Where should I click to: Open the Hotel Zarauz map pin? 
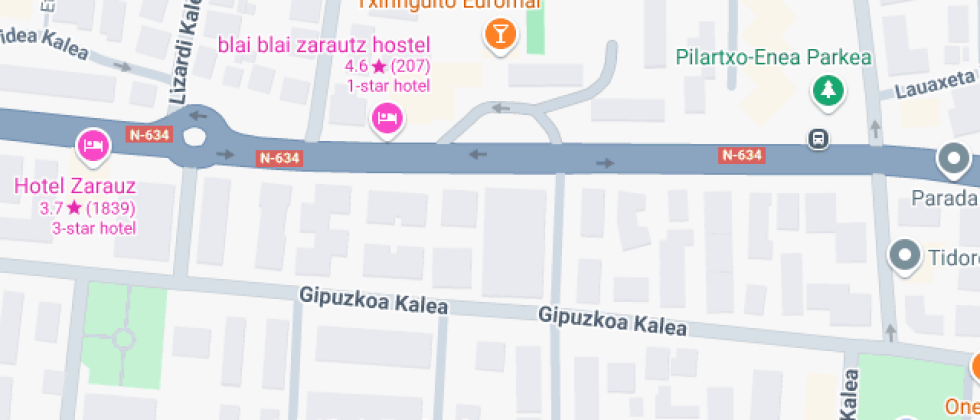coord(92,147)
